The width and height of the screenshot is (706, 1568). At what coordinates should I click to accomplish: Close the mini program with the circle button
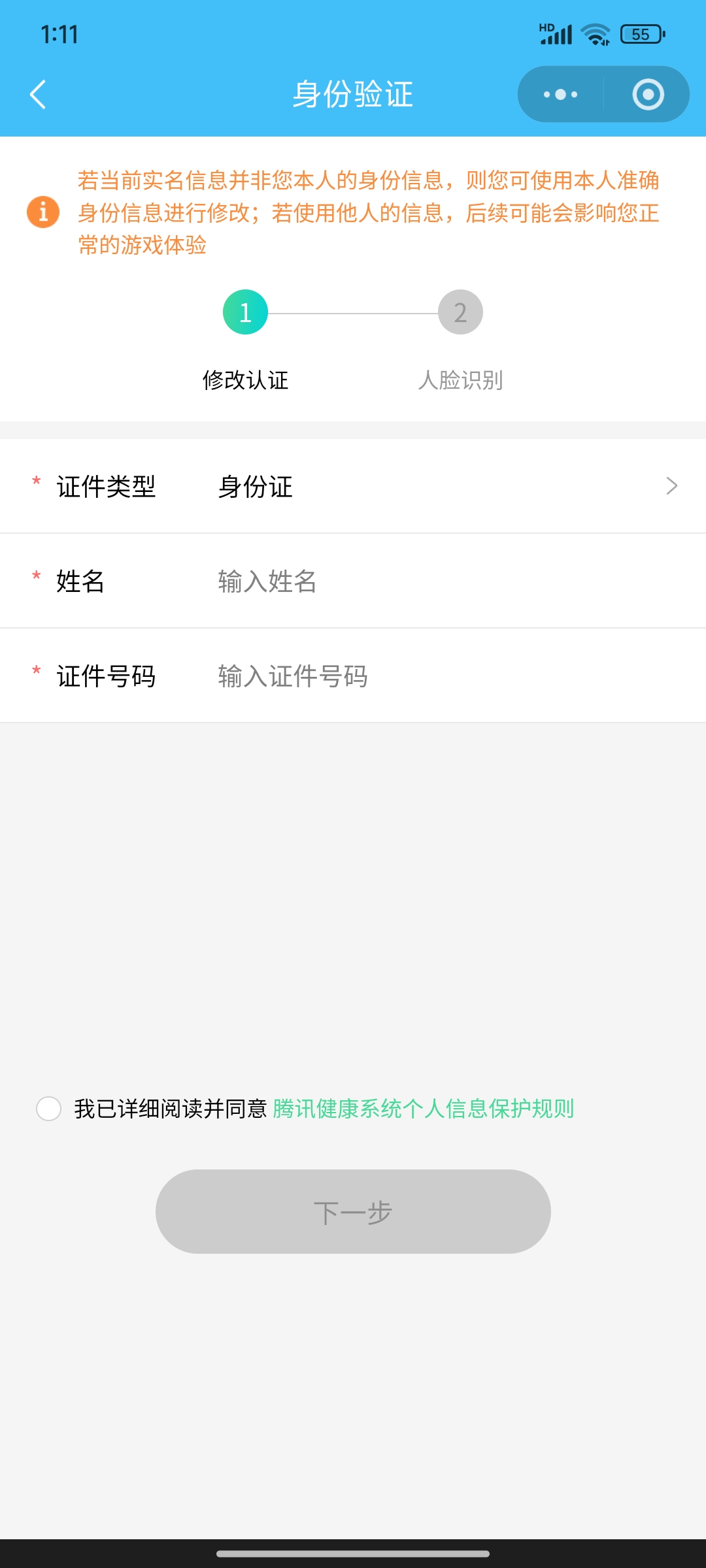tap(648, 95)
